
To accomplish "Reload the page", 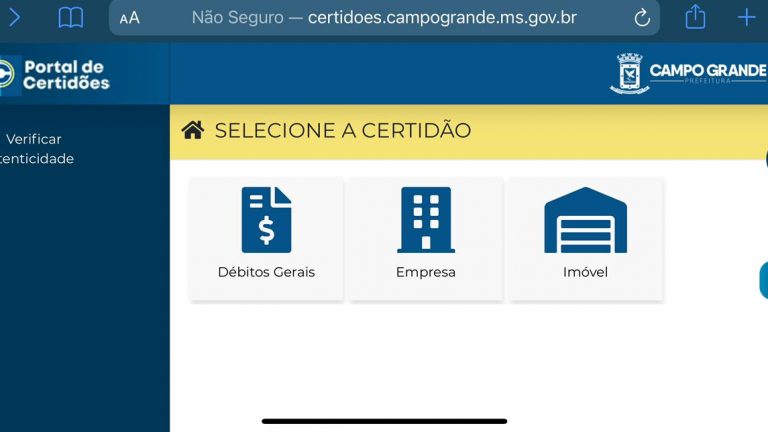I will [x=642, y=18].
